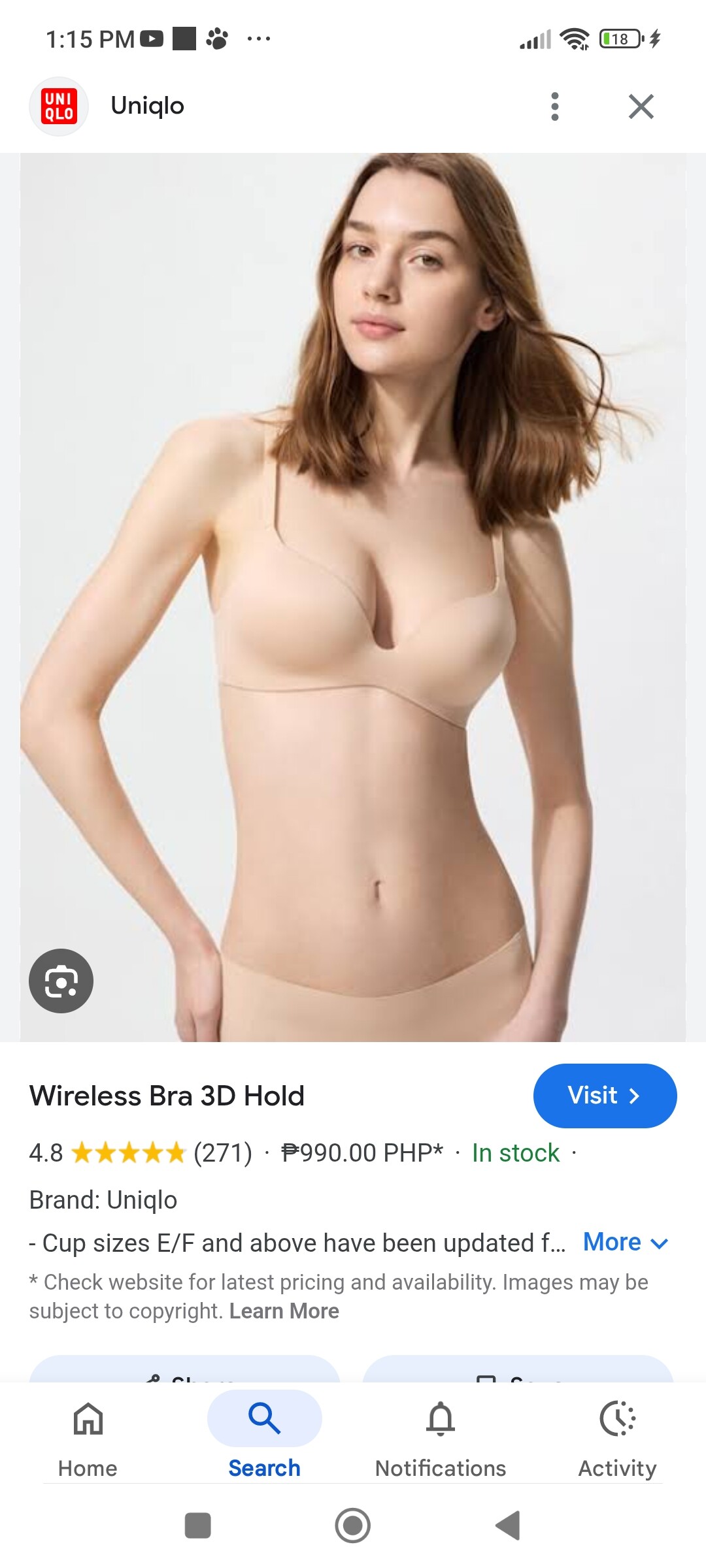Close the Uniqlo image viewer

pyautogui.click(x=641, y=106)
